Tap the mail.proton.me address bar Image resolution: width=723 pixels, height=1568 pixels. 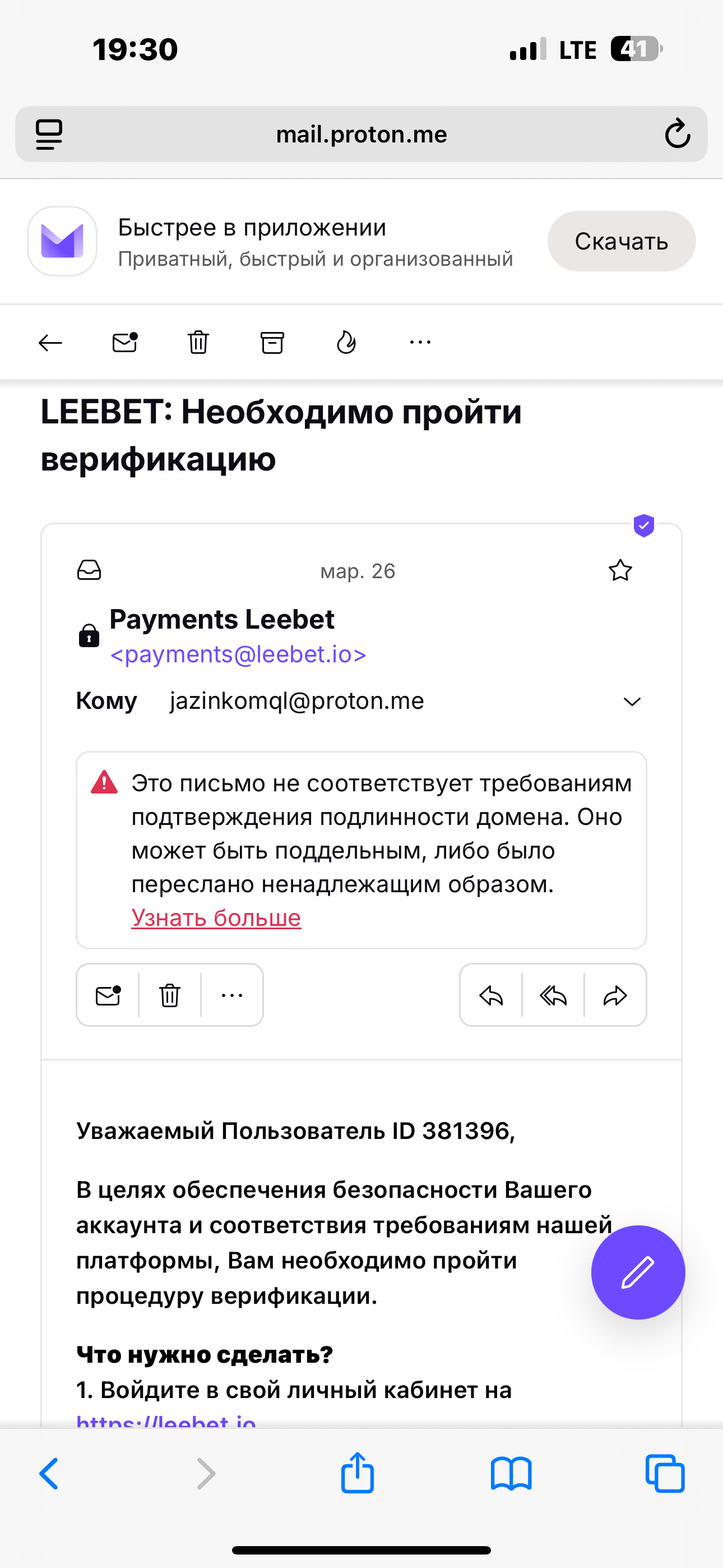361,134
